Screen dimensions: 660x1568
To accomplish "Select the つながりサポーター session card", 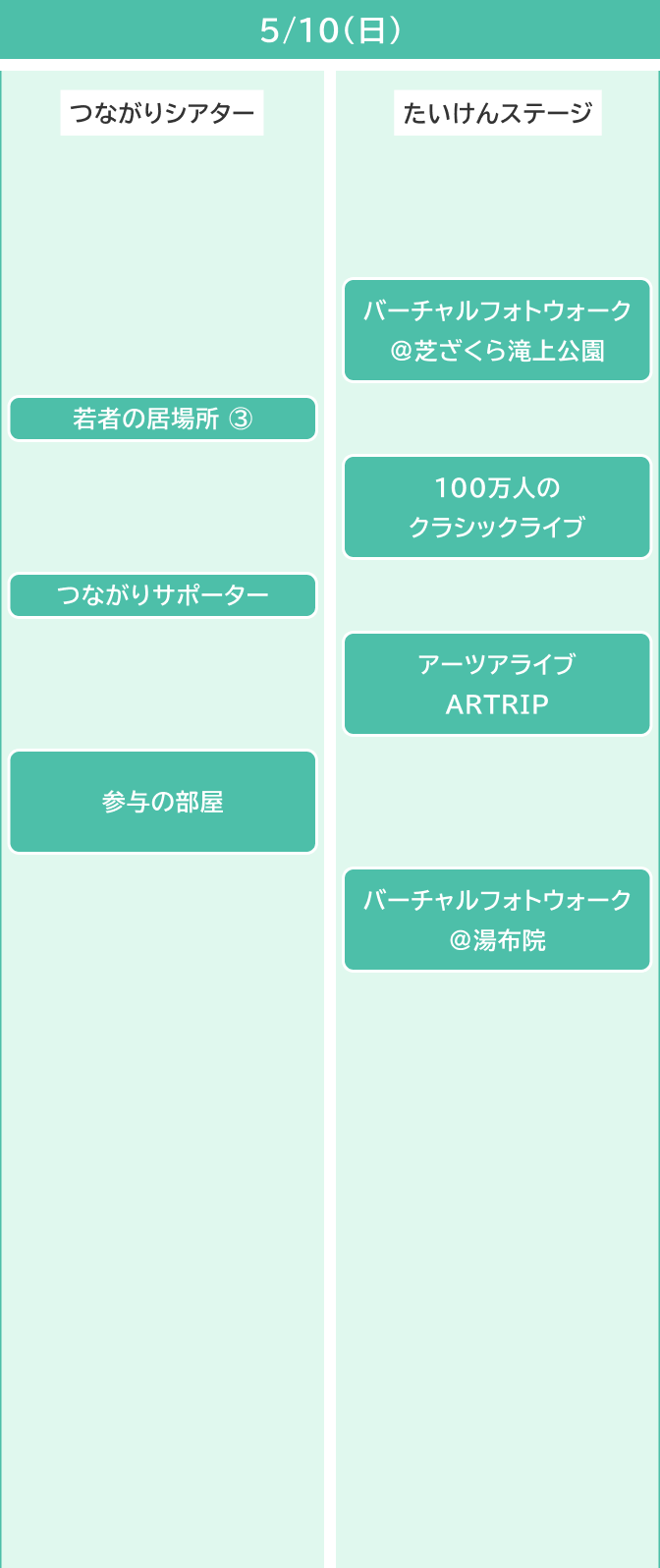I will (x=163, y=595).
